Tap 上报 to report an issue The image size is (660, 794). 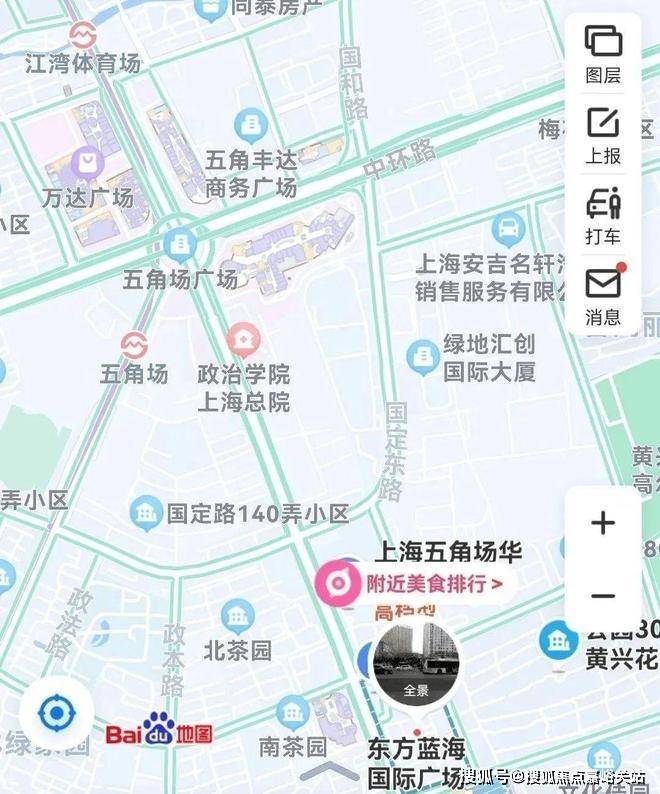click(603, 135)
